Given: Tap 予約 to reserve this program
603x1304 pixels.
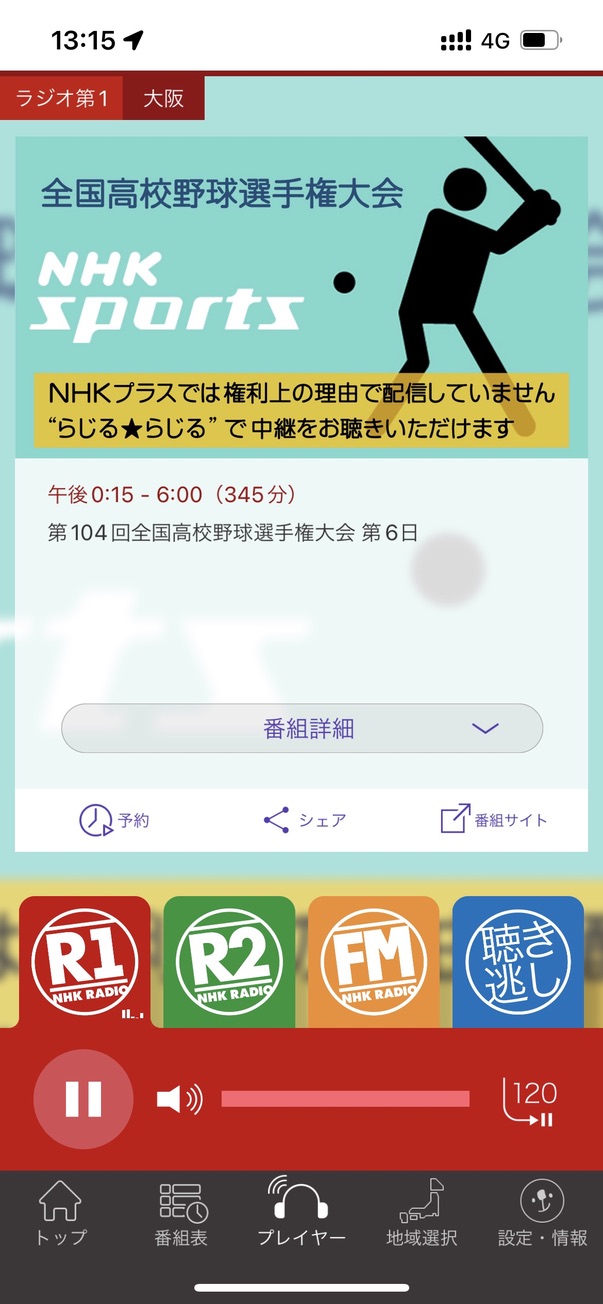Looking at the screenshot, I should (x=114, y=820).
